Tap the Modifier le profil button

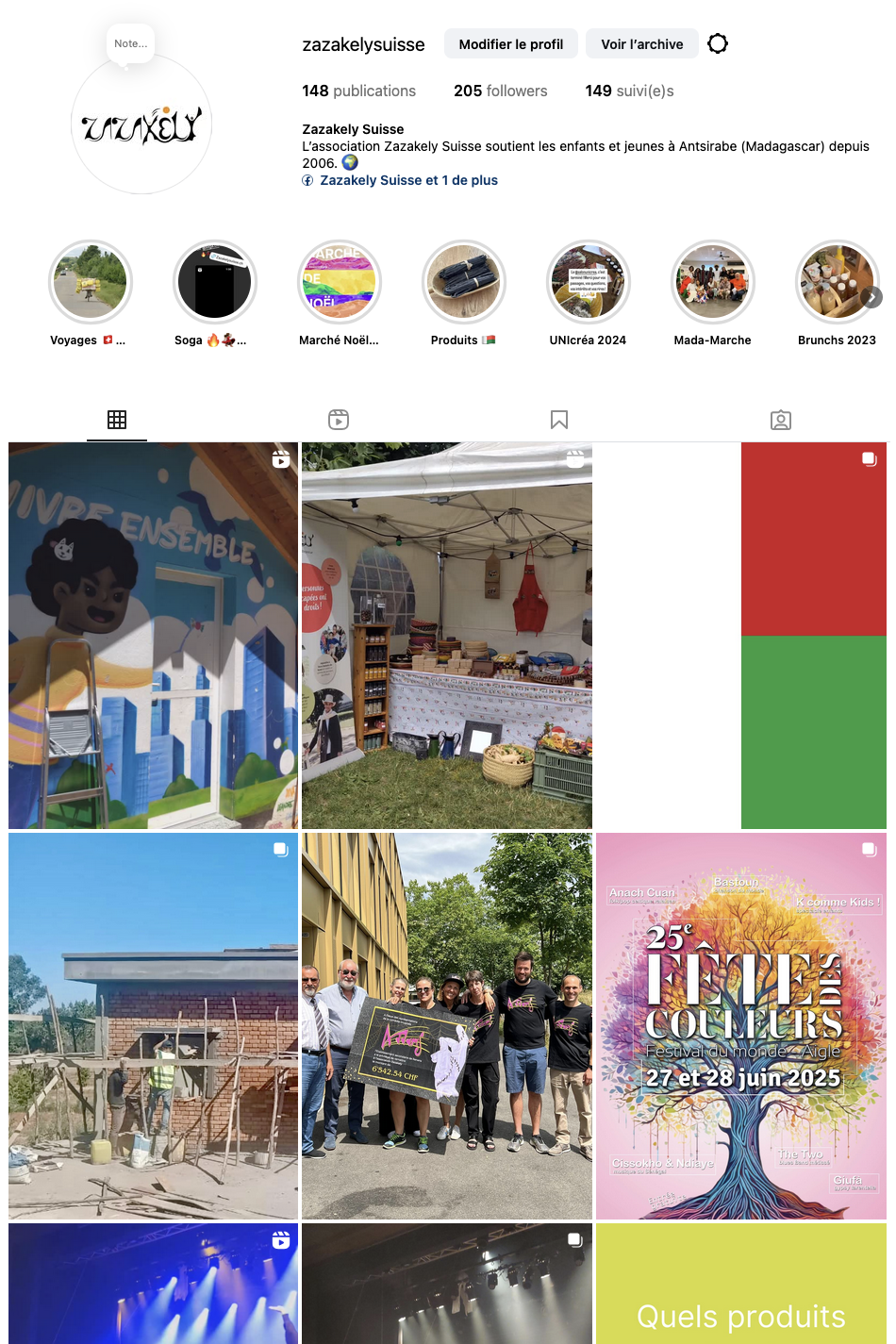pos(510,44)
